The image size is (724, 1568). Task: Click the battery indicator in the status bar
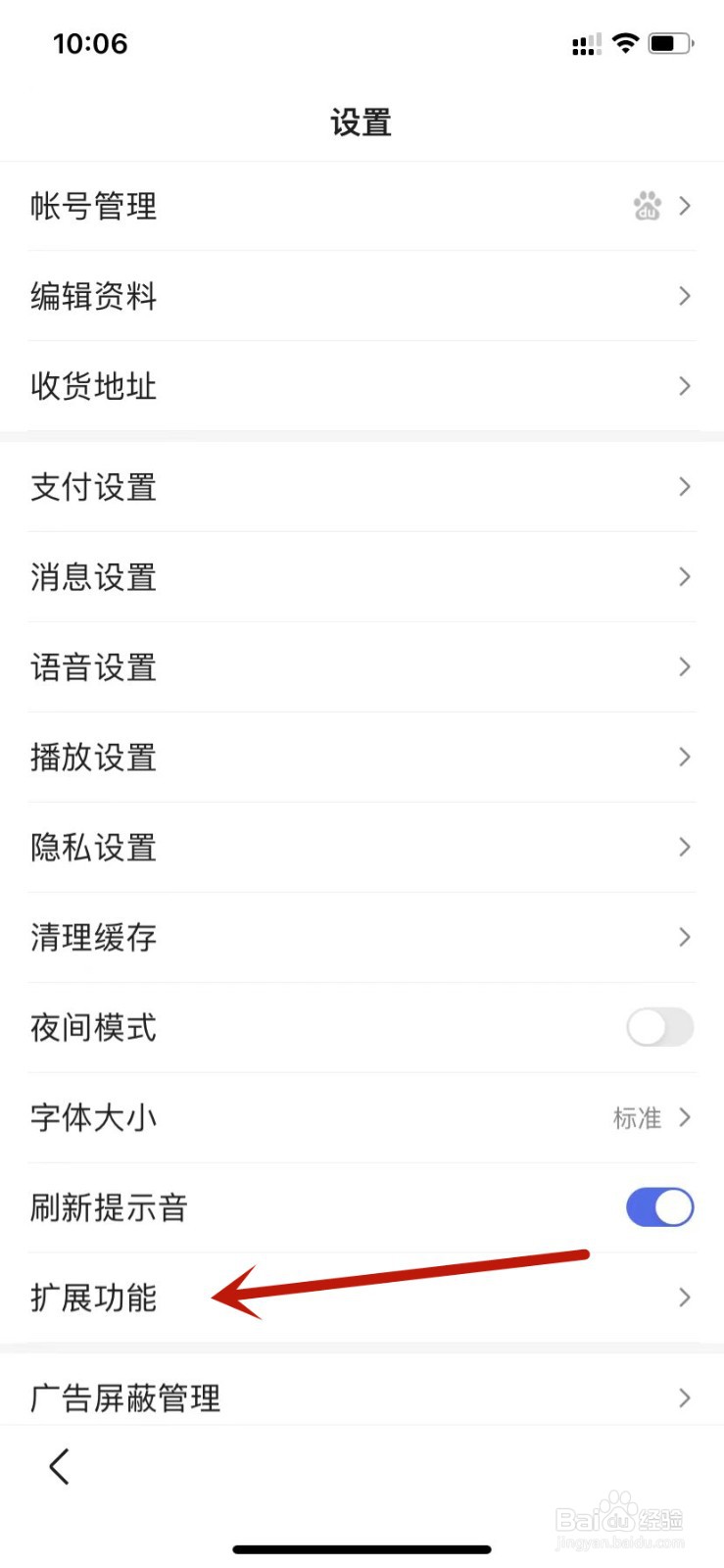[669, 42]
